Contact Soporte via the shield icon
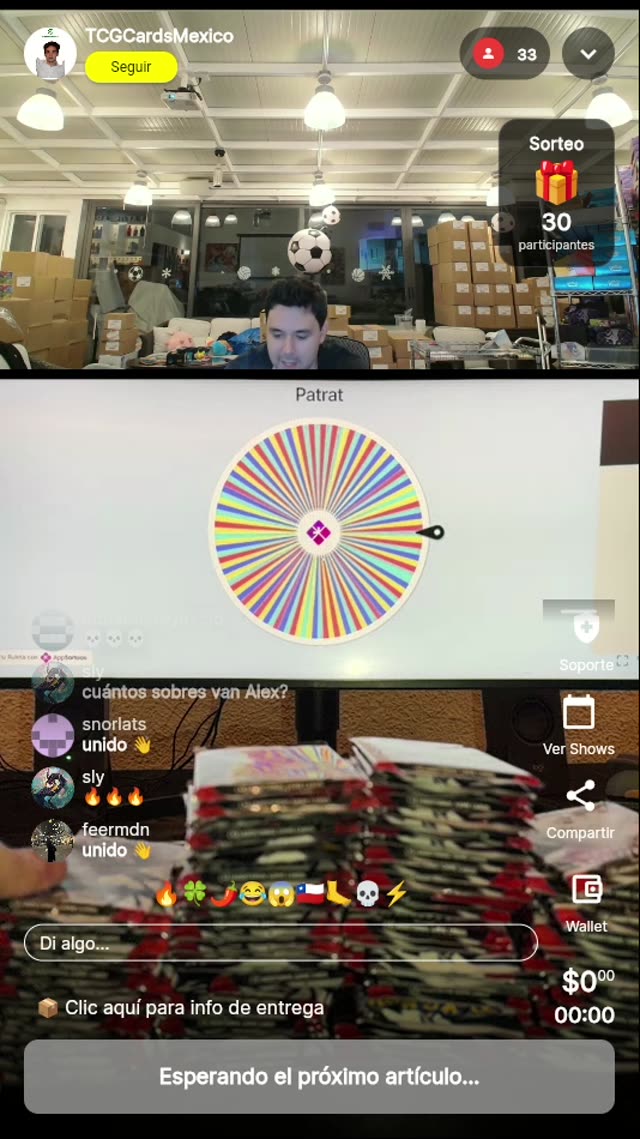640x1139 pixels. coord(586,629)
